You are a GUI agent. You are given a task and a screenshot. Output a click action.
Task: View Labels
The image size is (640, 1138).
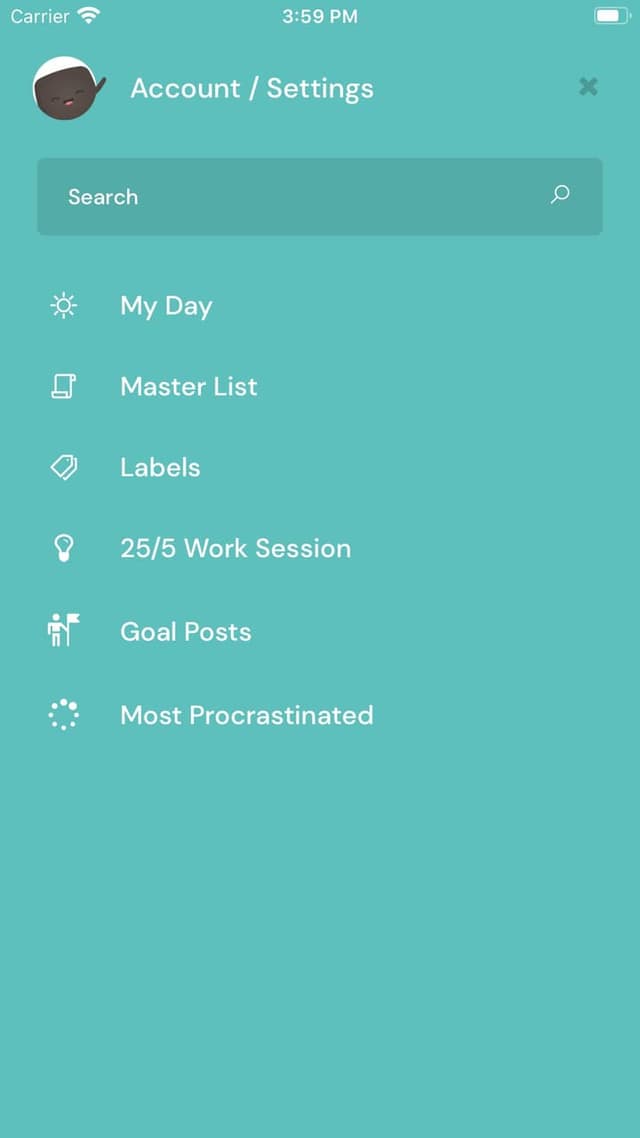[160, 467]
